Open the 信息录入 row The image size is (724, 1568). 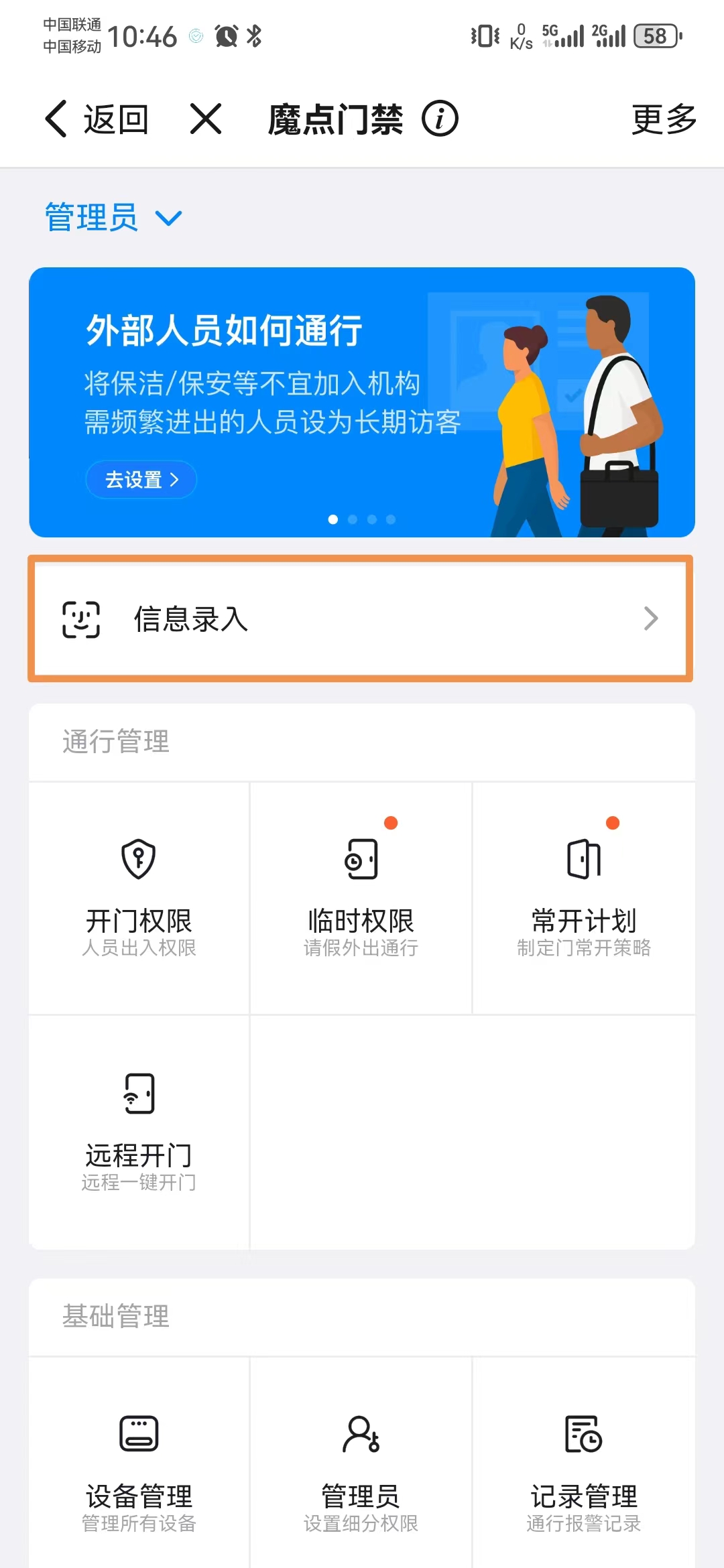(361, 618)
